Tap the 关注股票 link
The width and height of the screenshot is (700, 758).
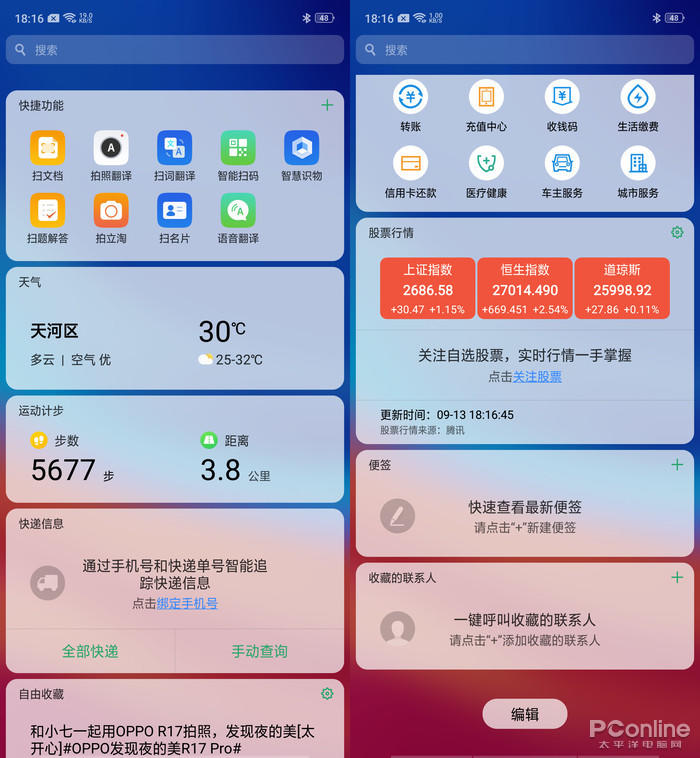537,377
